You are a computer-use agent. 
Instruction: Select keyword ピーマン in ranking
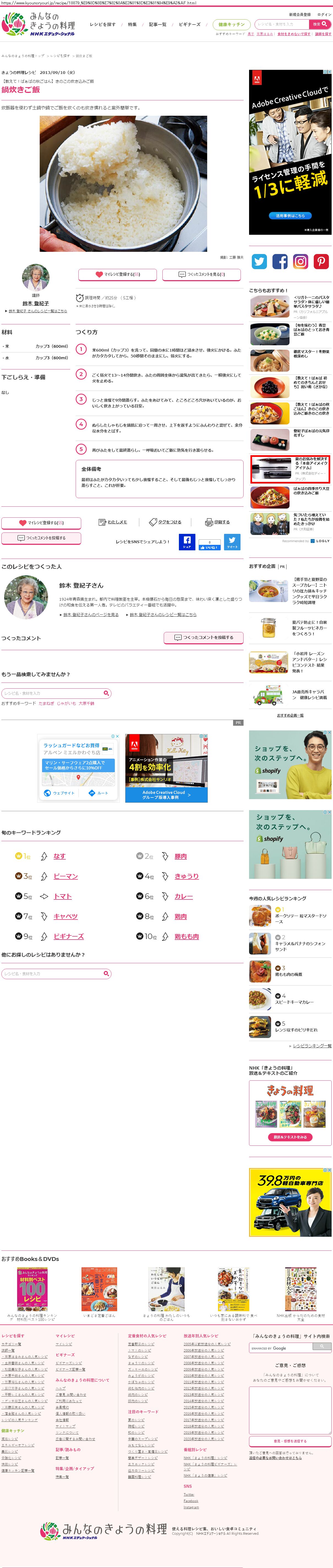[x=65, y=876]
